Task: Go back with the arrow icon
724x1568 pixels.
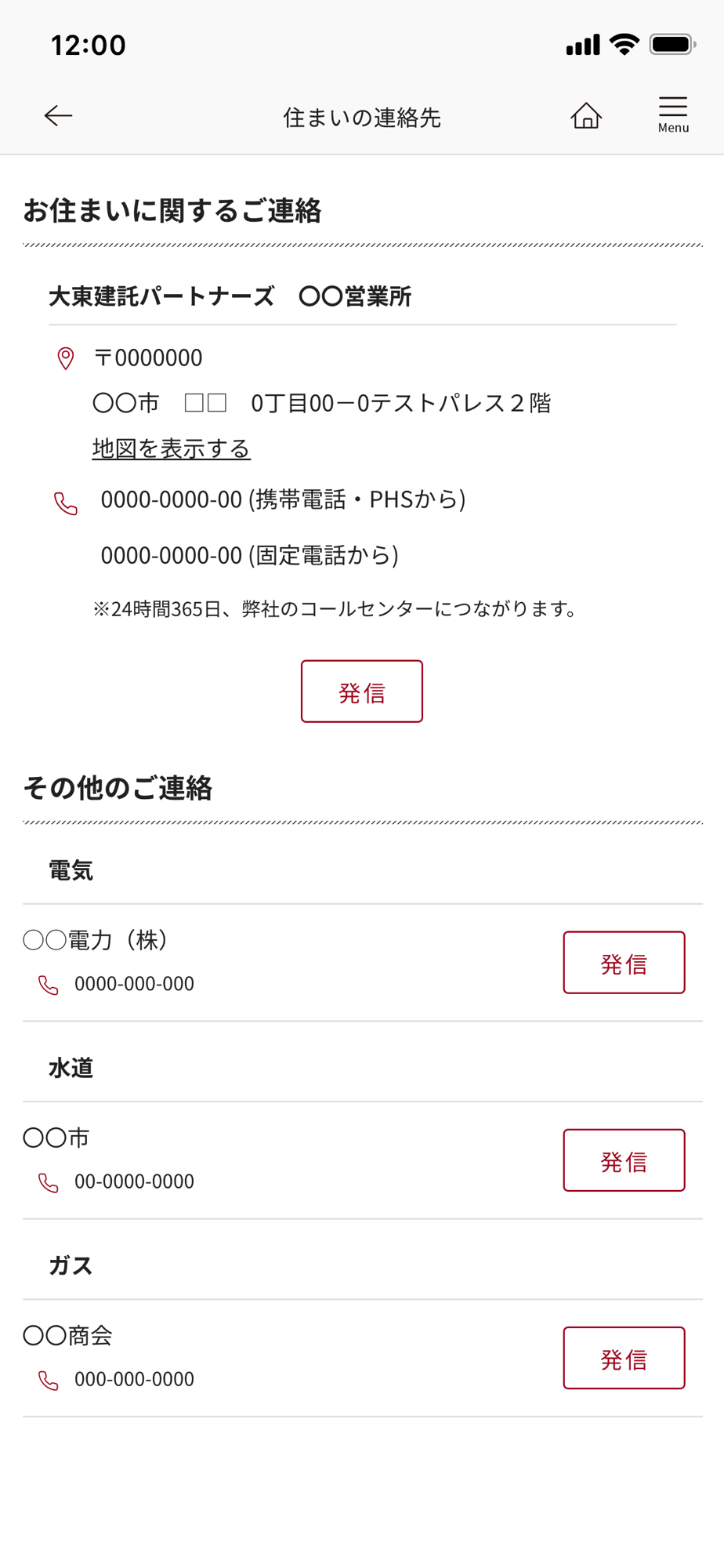Action: [x=58, y=116]
